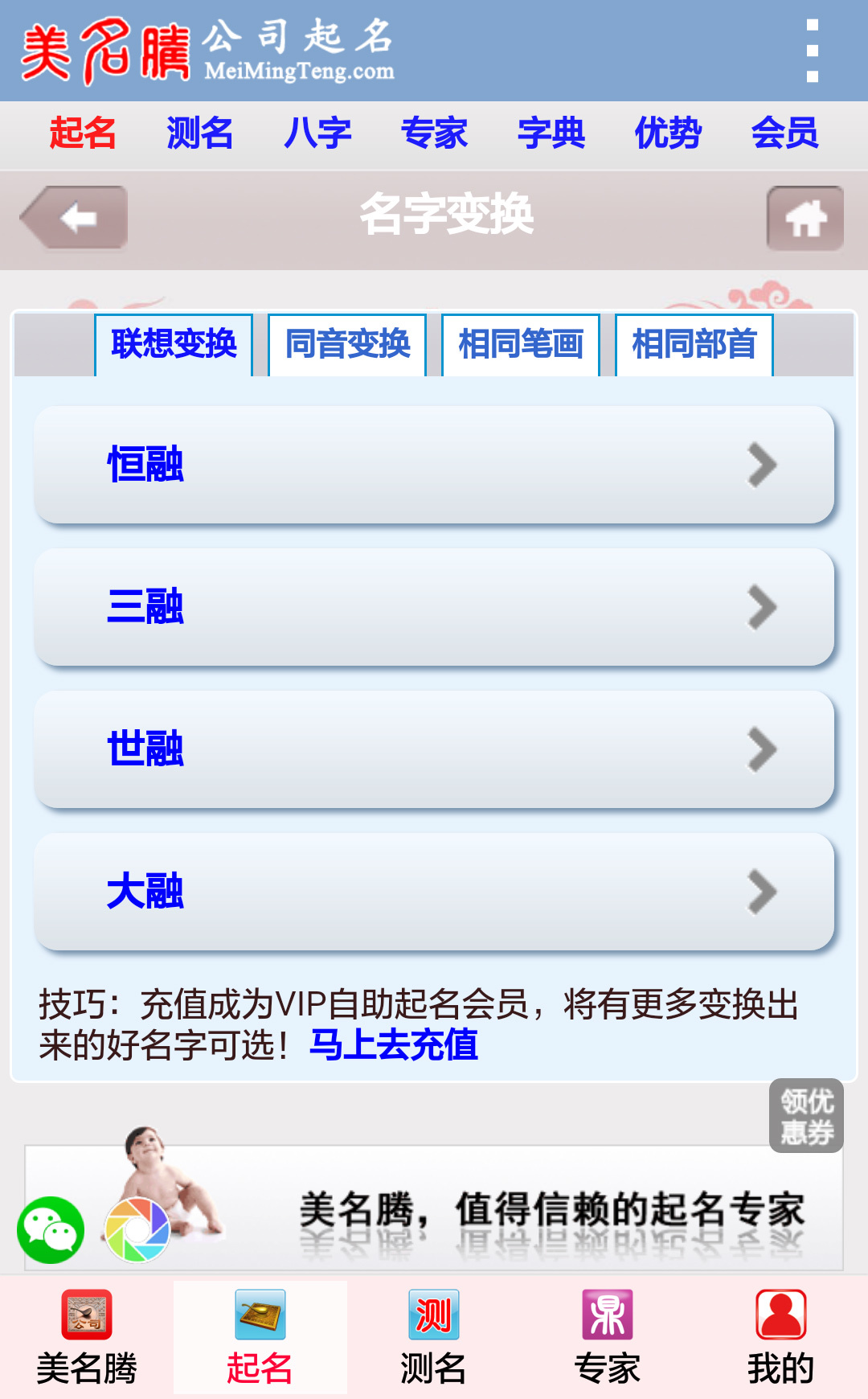
Task: Switch to the 同音变换 tab
Action: (x=347, y=345)
